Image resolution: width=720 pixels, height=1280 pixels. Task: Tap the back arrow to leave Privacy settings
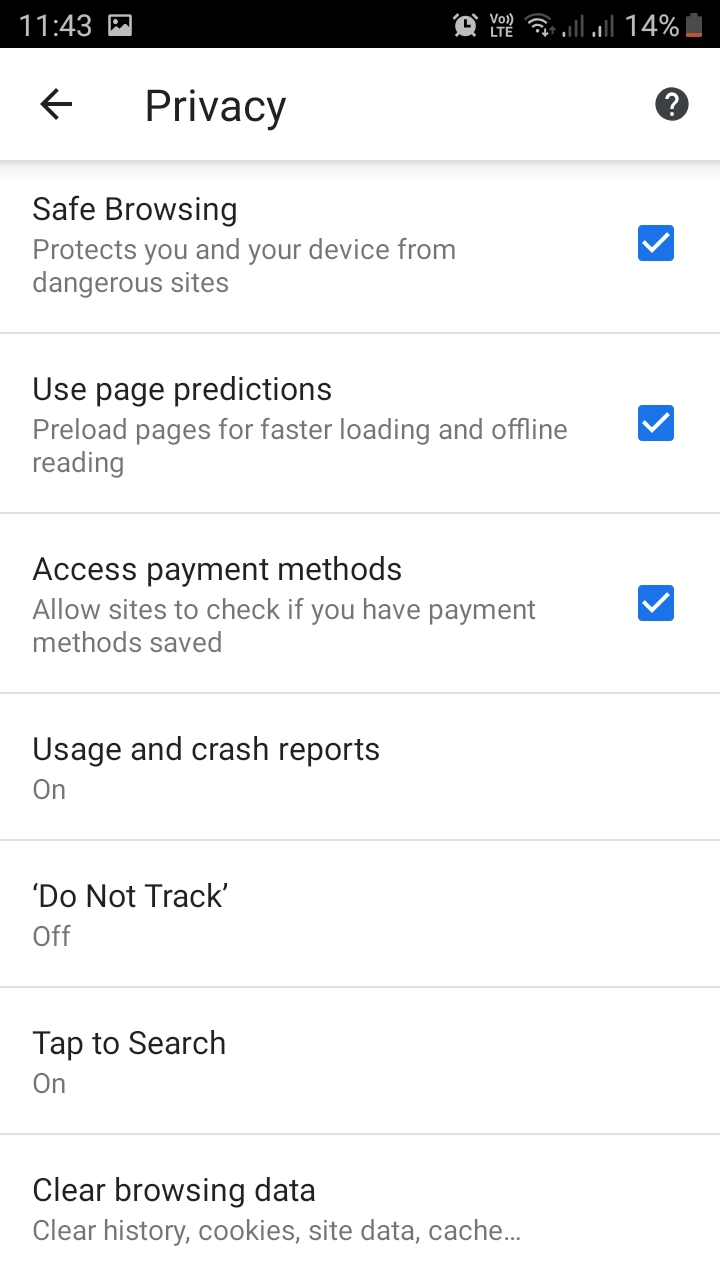pyautogui.click(x=56, y=103)
